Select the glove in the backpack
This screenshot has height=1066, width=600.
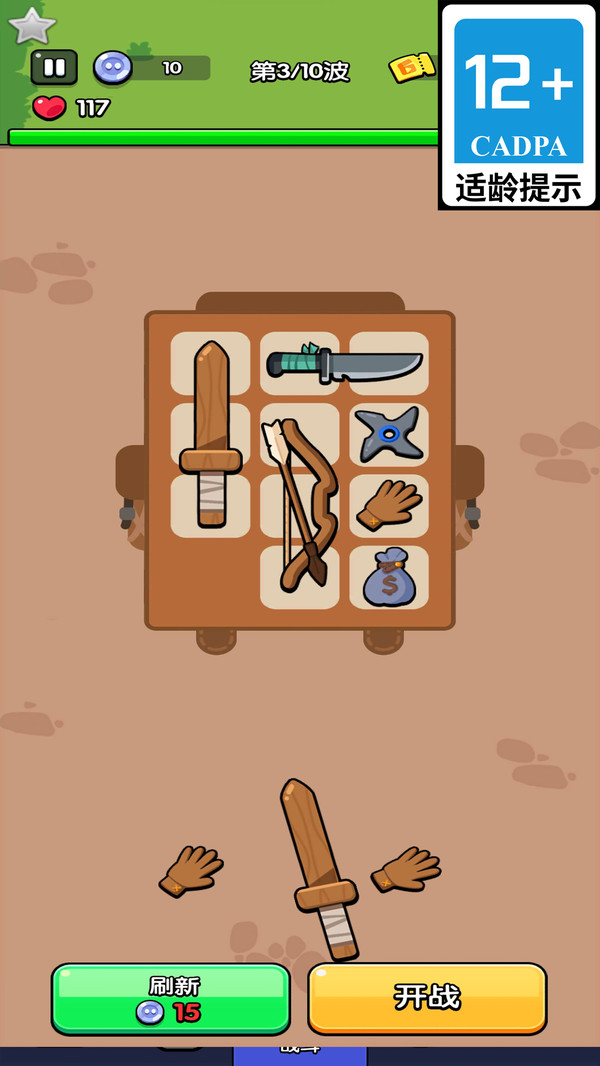click(x=389, y=504)
